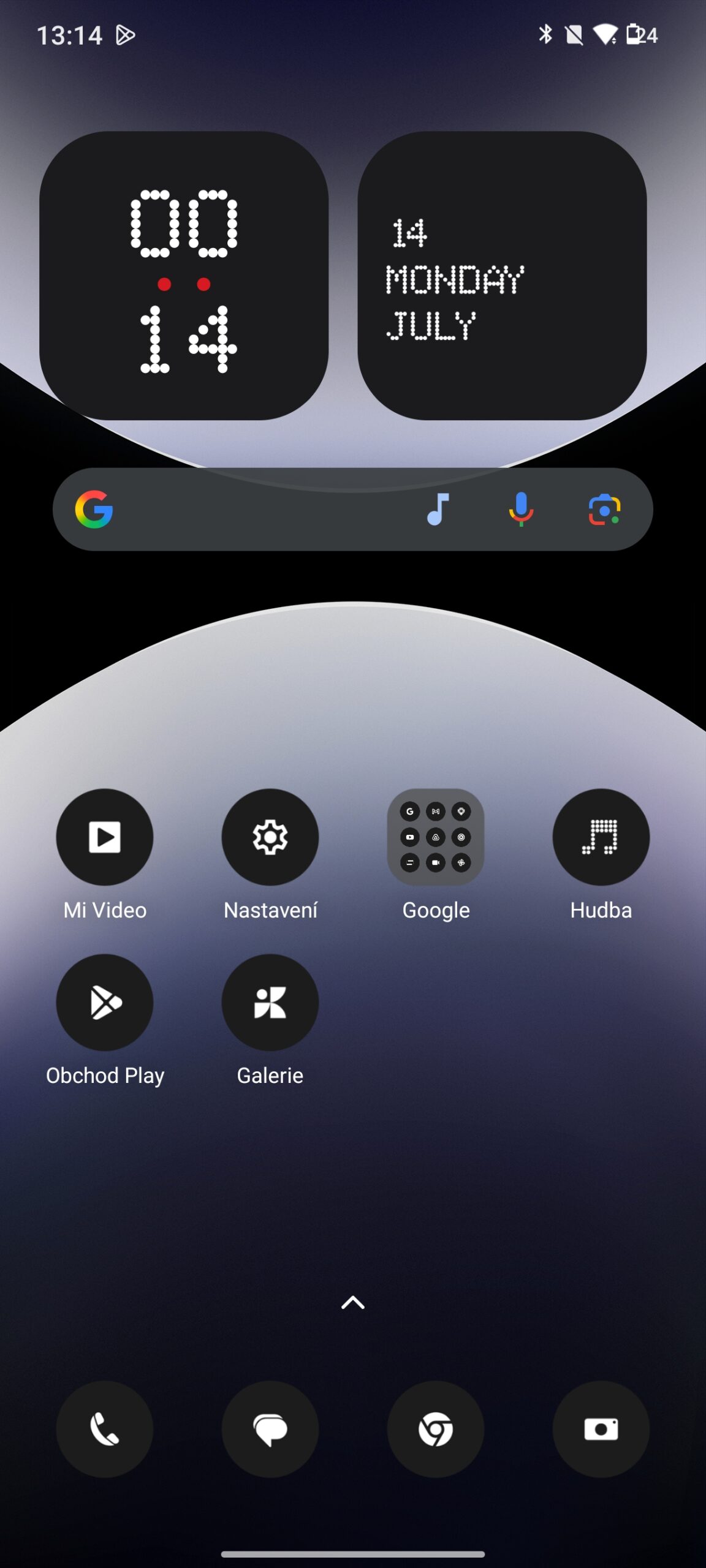This screenshot has height=1568, width=706.
Task: Open the Mi Video app
Action: pos(105,837)
